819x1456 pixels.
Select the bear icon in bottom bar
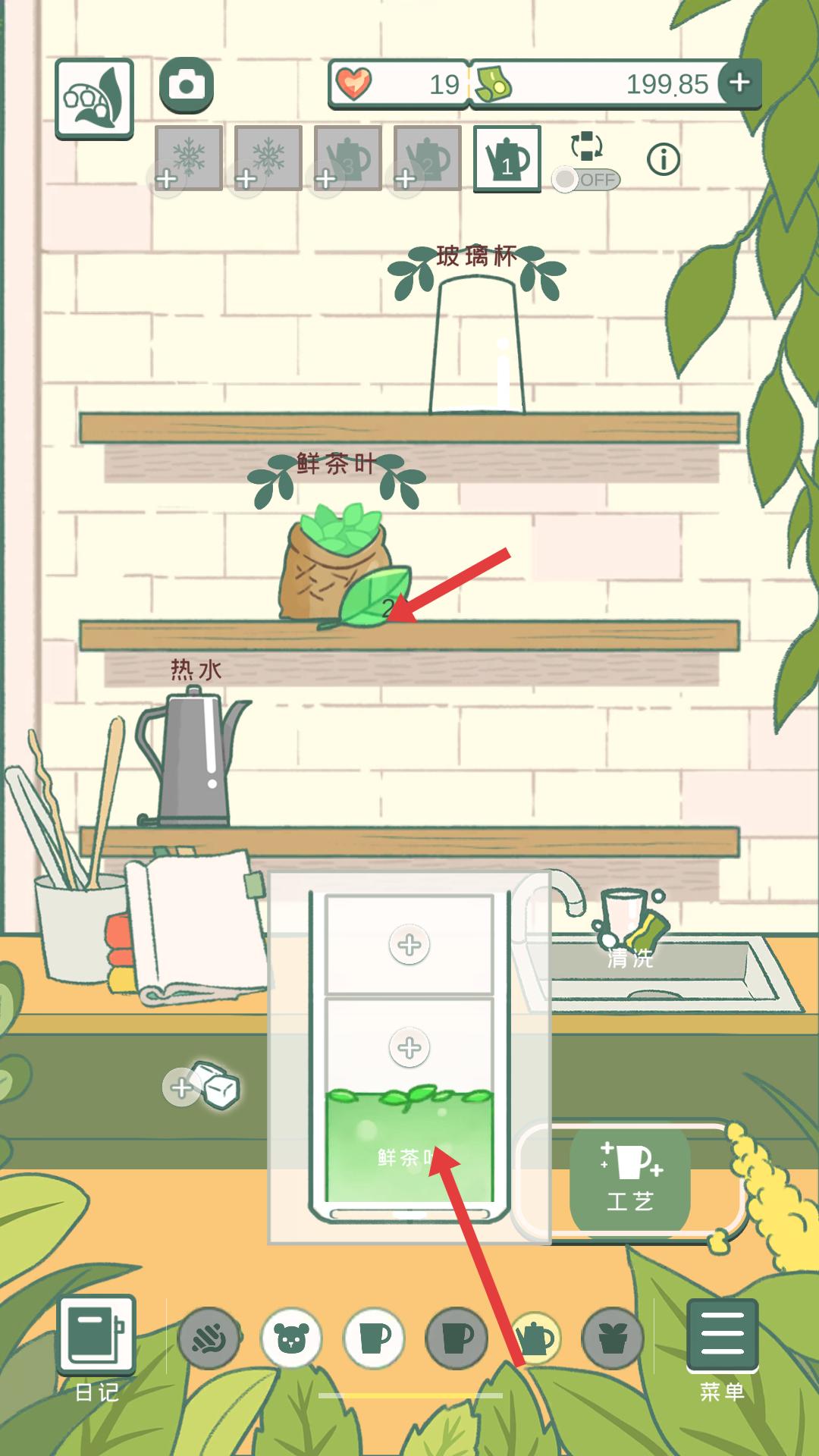[x=291, y=1339]
